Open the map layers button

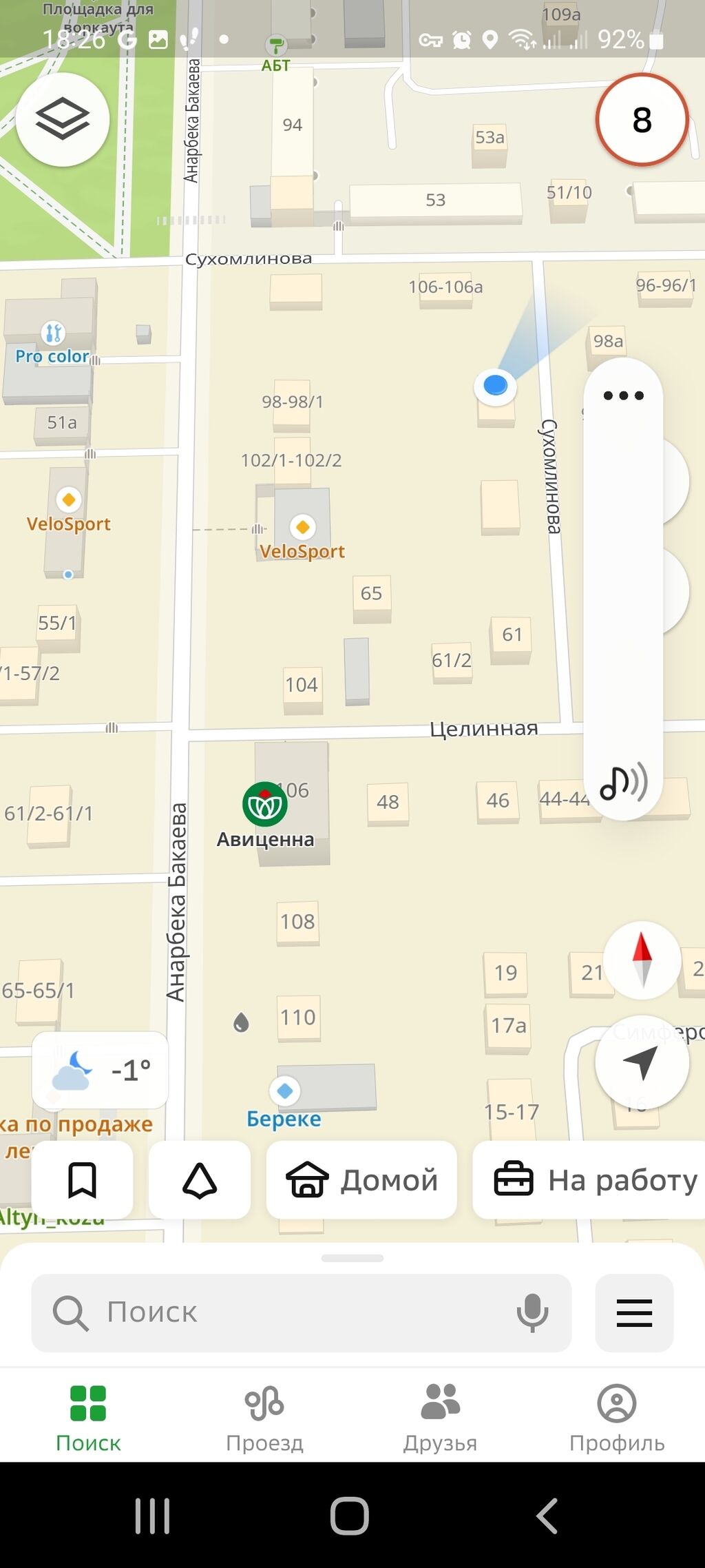click(63, 119)
